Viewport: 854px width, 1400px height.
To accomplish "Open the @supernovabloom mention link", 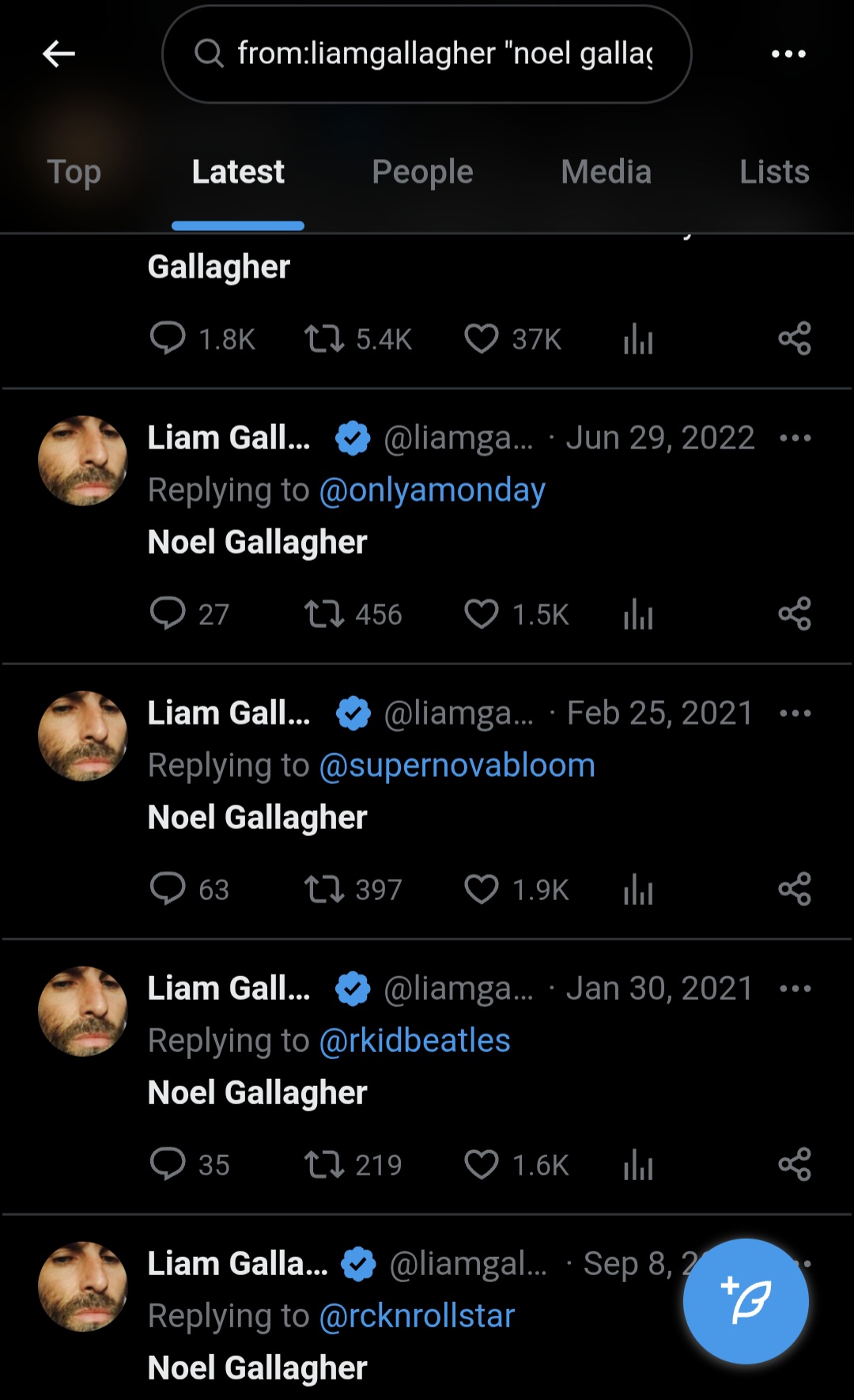I will click(457, 766).
